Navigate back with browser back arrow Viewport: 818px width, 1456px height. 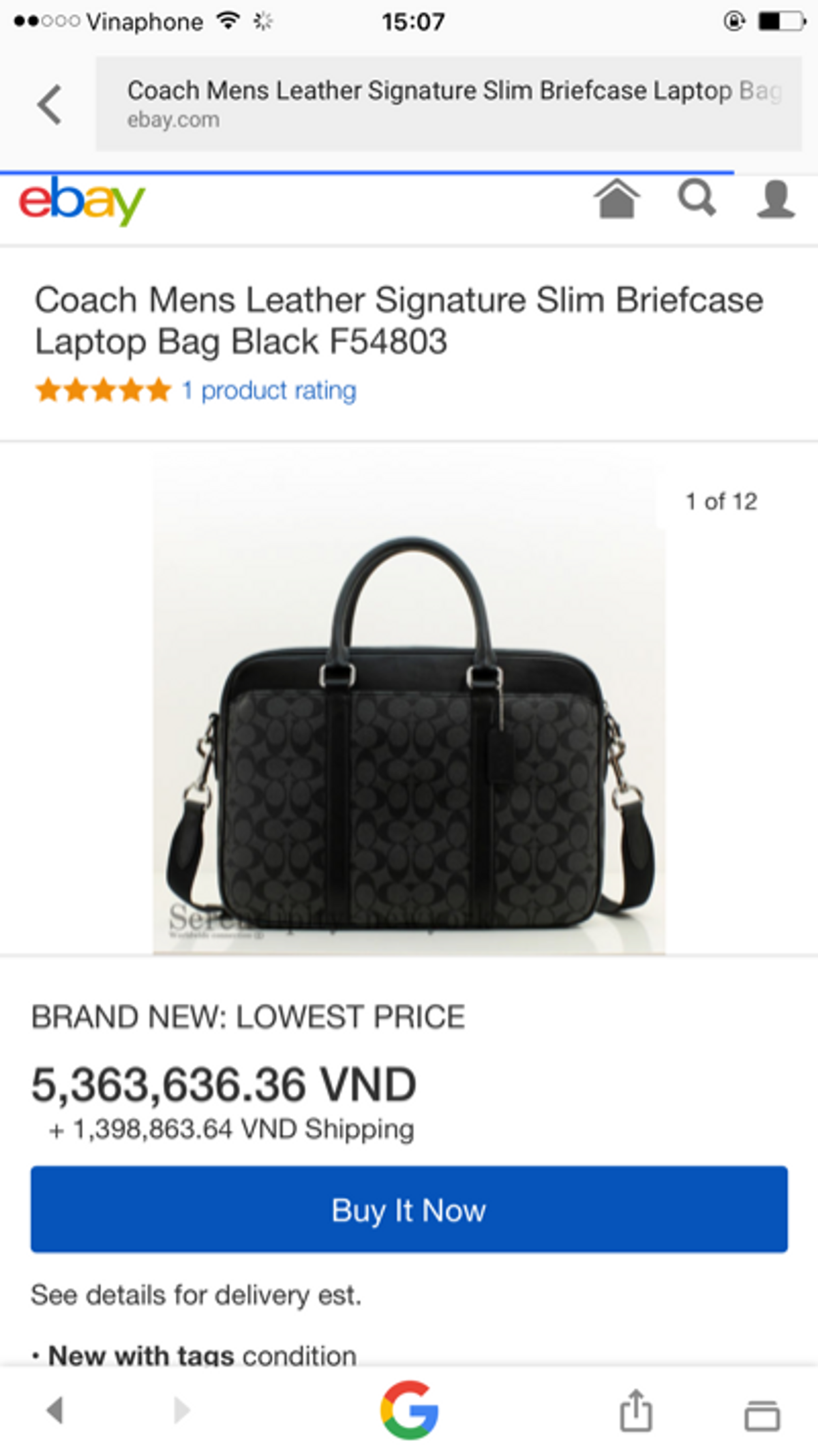pyautogui.click(x=55, y=1410)
